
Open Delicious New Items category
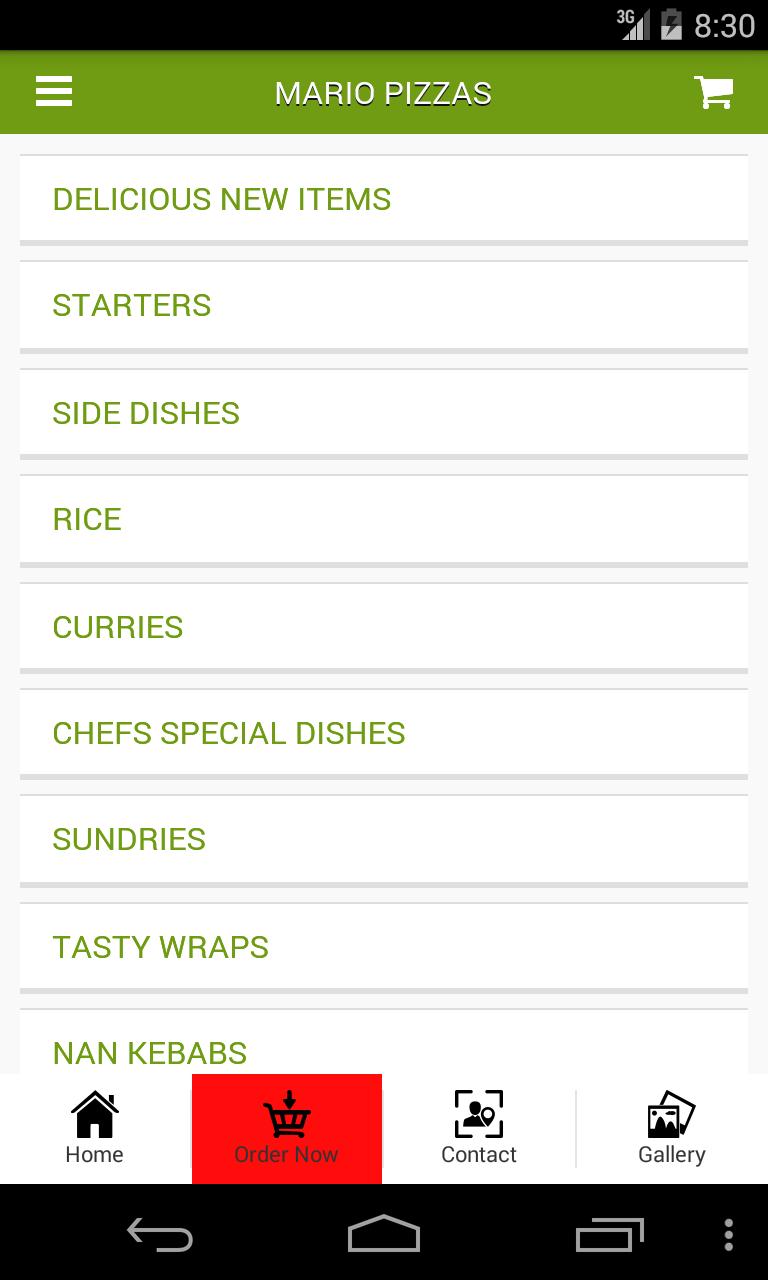[x=384, y=199]
